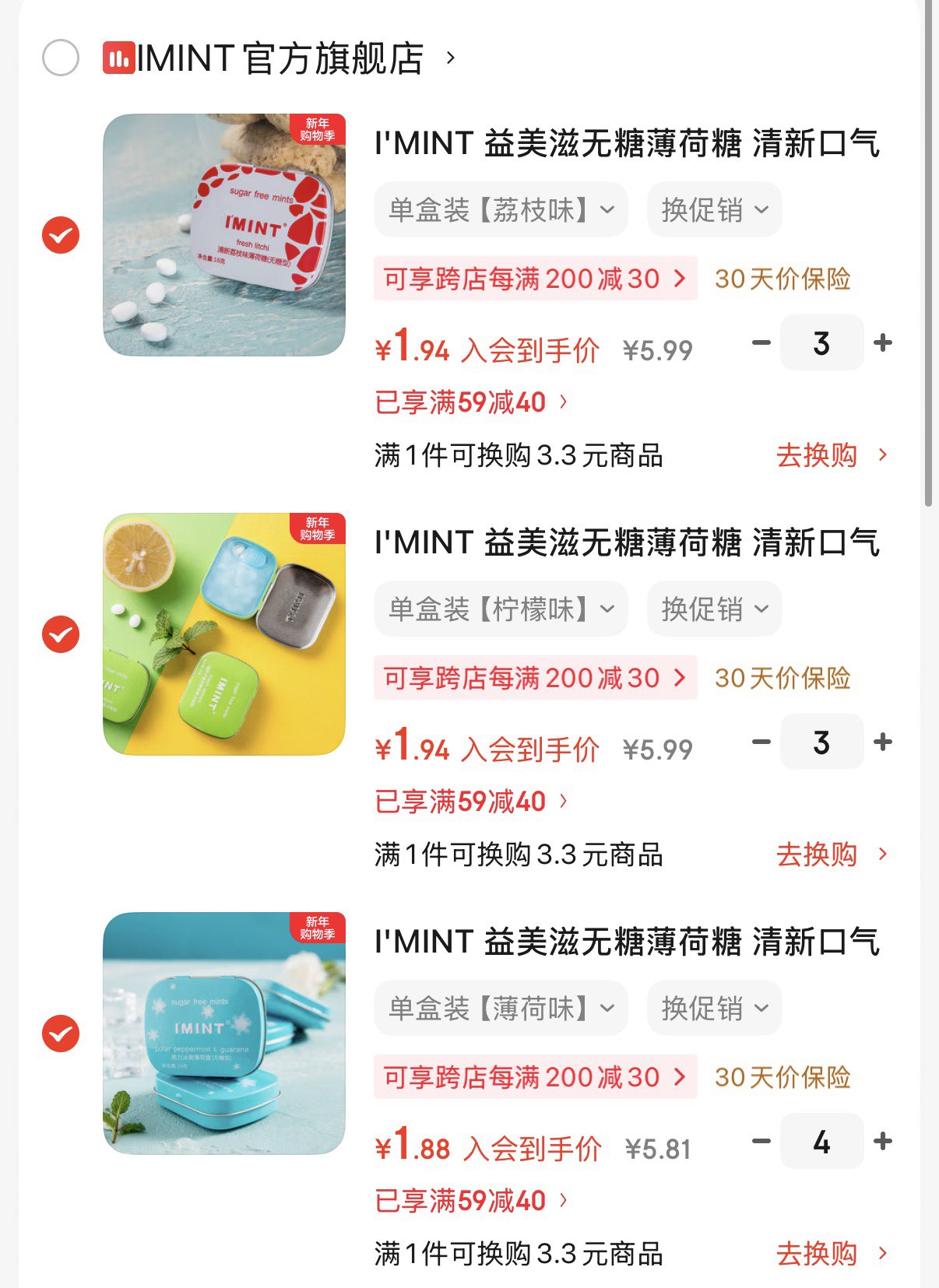Screen dimensions: 939x1288
Task: Uncheck the 荔枝味 mint item
Action: point(61,235)
